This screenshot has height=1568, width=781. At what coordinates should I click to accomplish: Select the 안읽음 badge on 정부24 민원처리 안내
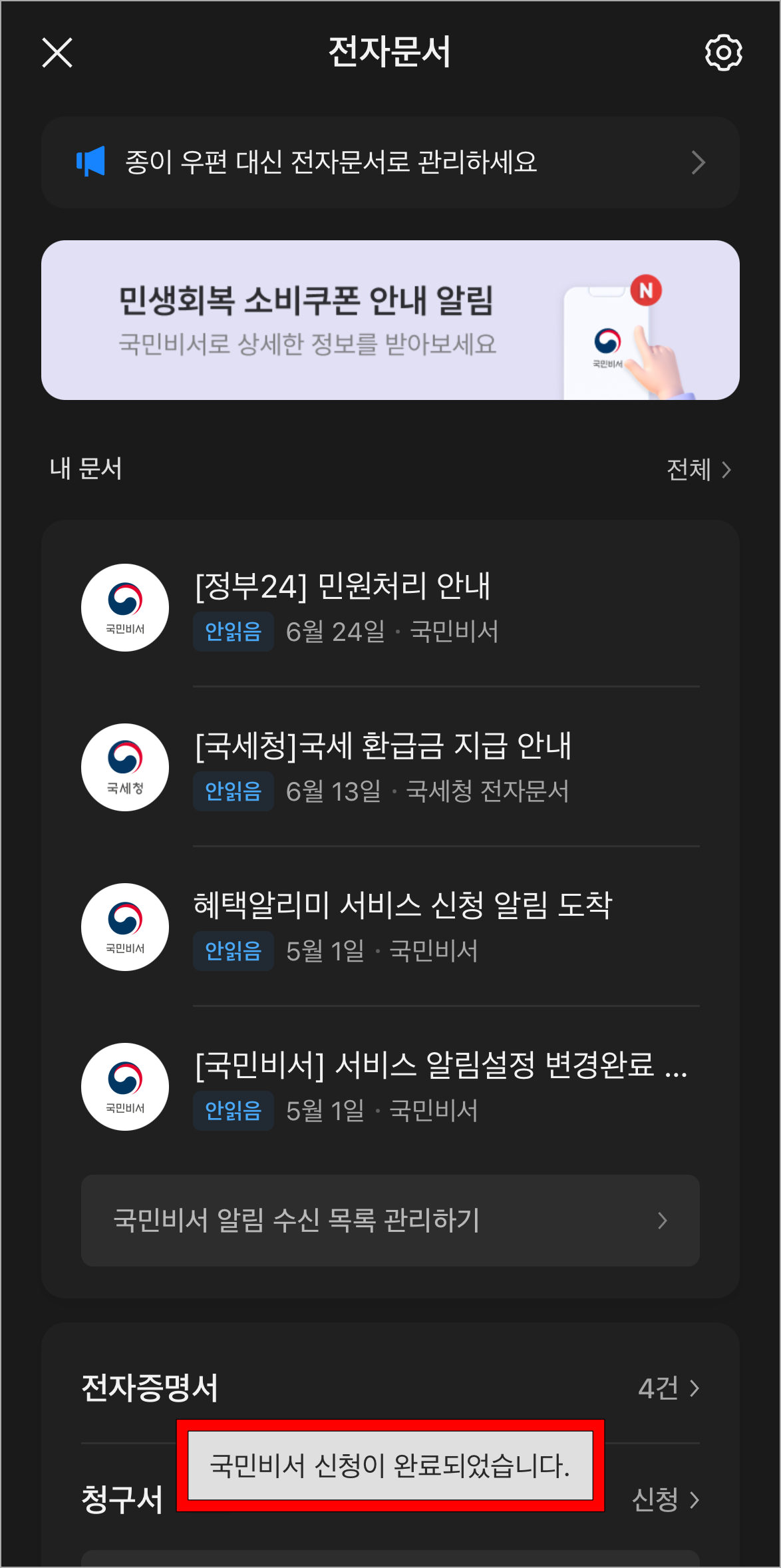point(233,632)
